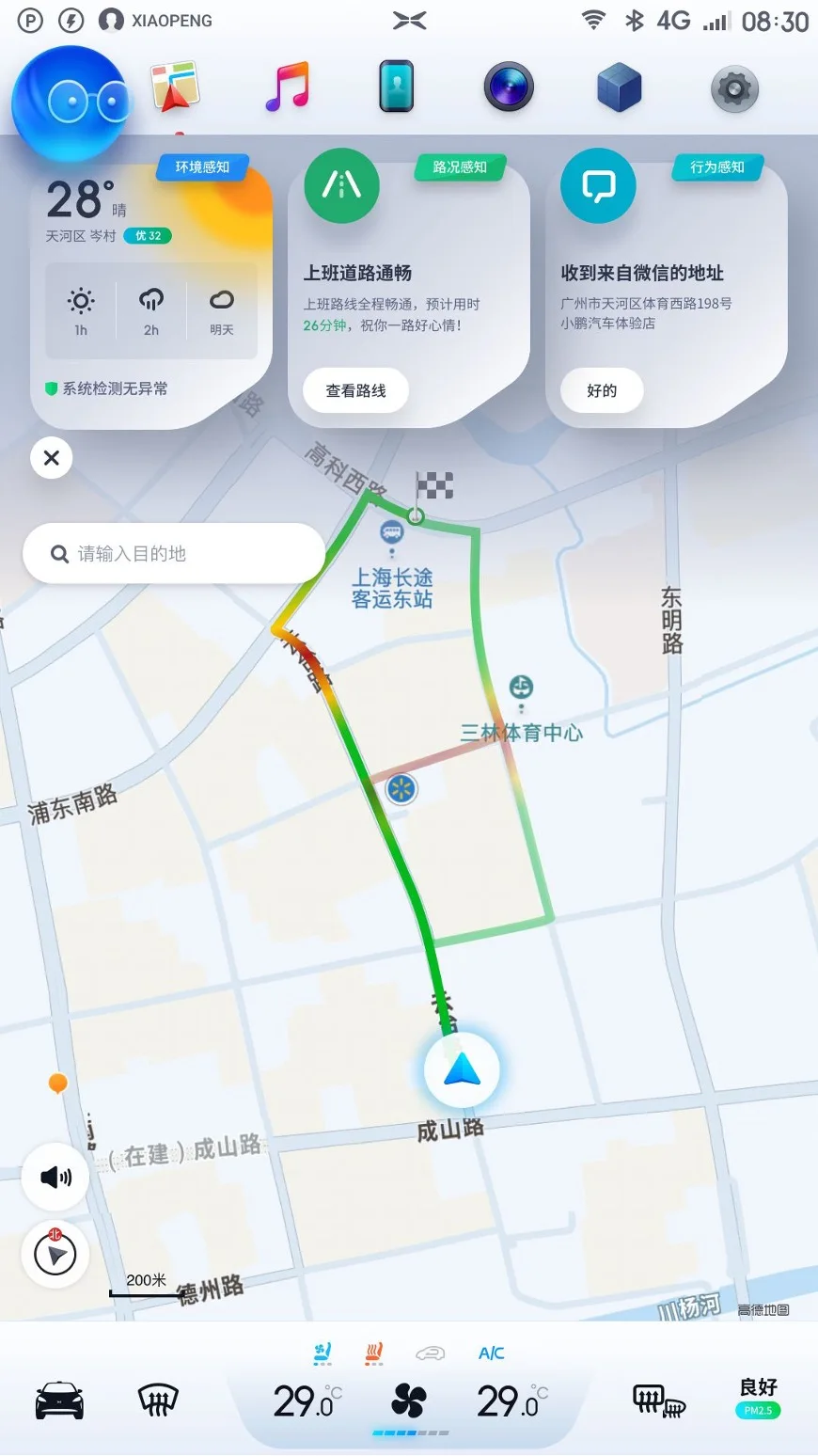Toggle the navigation voice sound button
The width and height of the screenshot is (818, 1456).
click(x=55, y=1177)
